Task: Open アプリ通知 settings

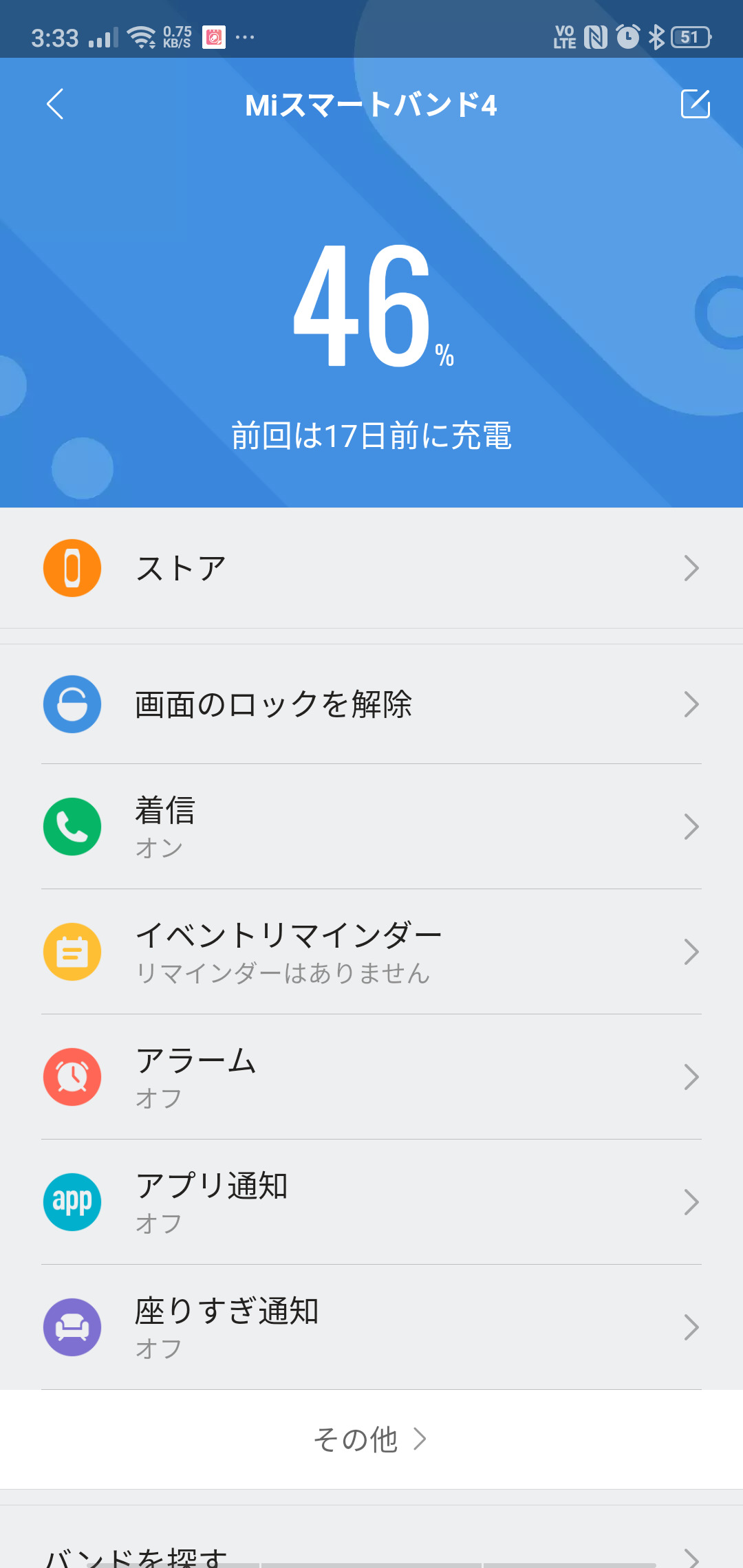Action: 371,1202
